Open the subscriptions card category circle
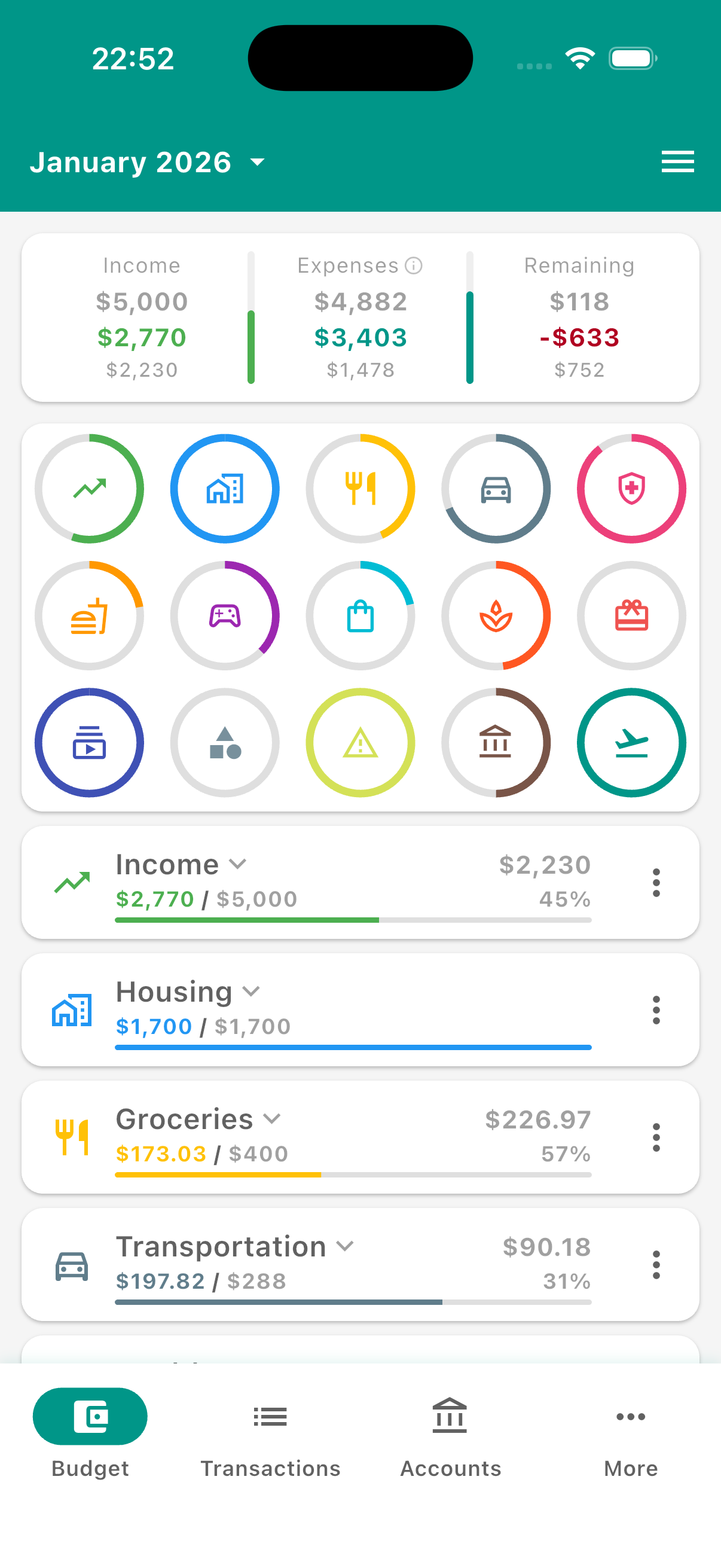 [x=90, y=742]
